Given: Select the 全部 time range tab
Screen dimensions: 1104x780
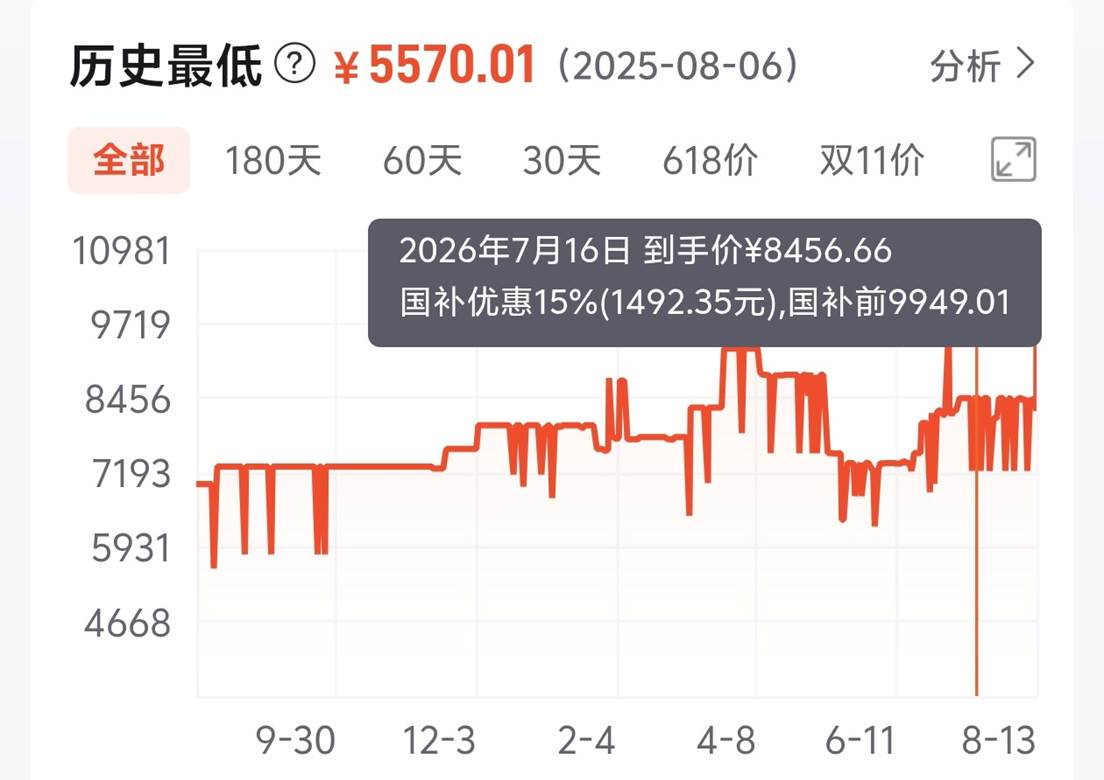Looking at the screenshot, I should point(129,160).
